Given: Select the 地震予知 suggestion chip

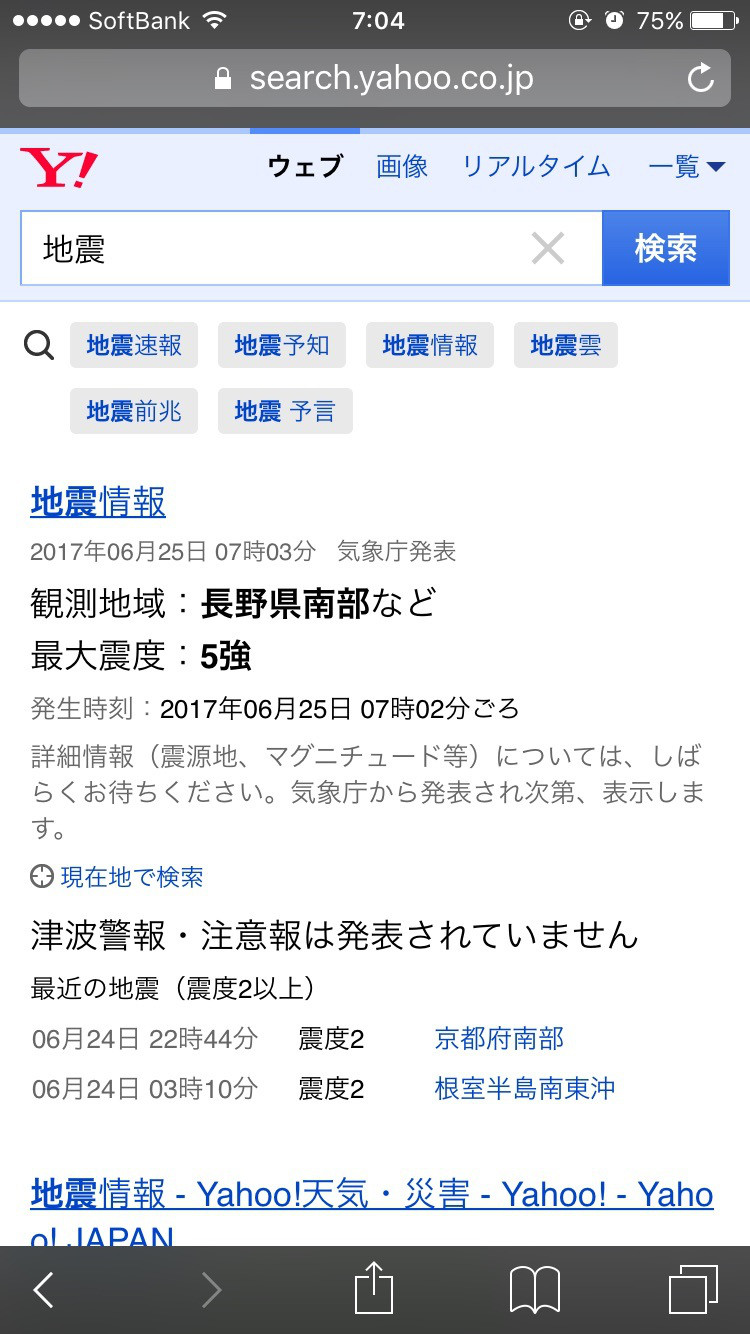Looking at the screenshot, I should [x=282, y=346].
